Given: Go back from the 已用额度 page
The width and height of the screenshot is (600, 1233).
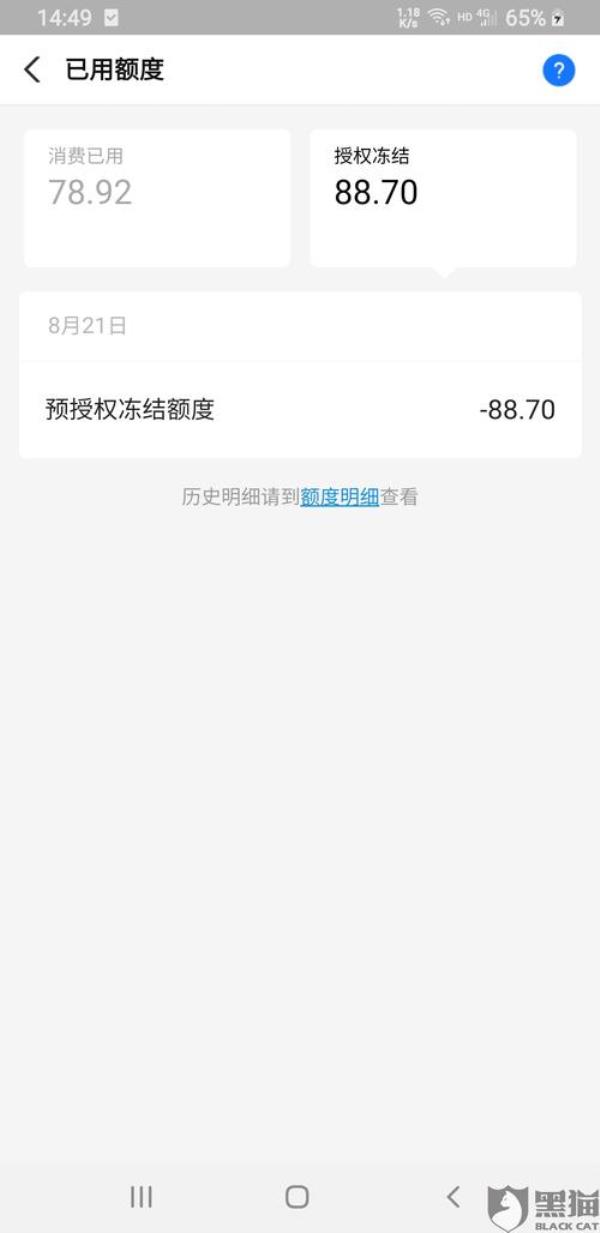Looking at the screenshot, I should (32, 70).
